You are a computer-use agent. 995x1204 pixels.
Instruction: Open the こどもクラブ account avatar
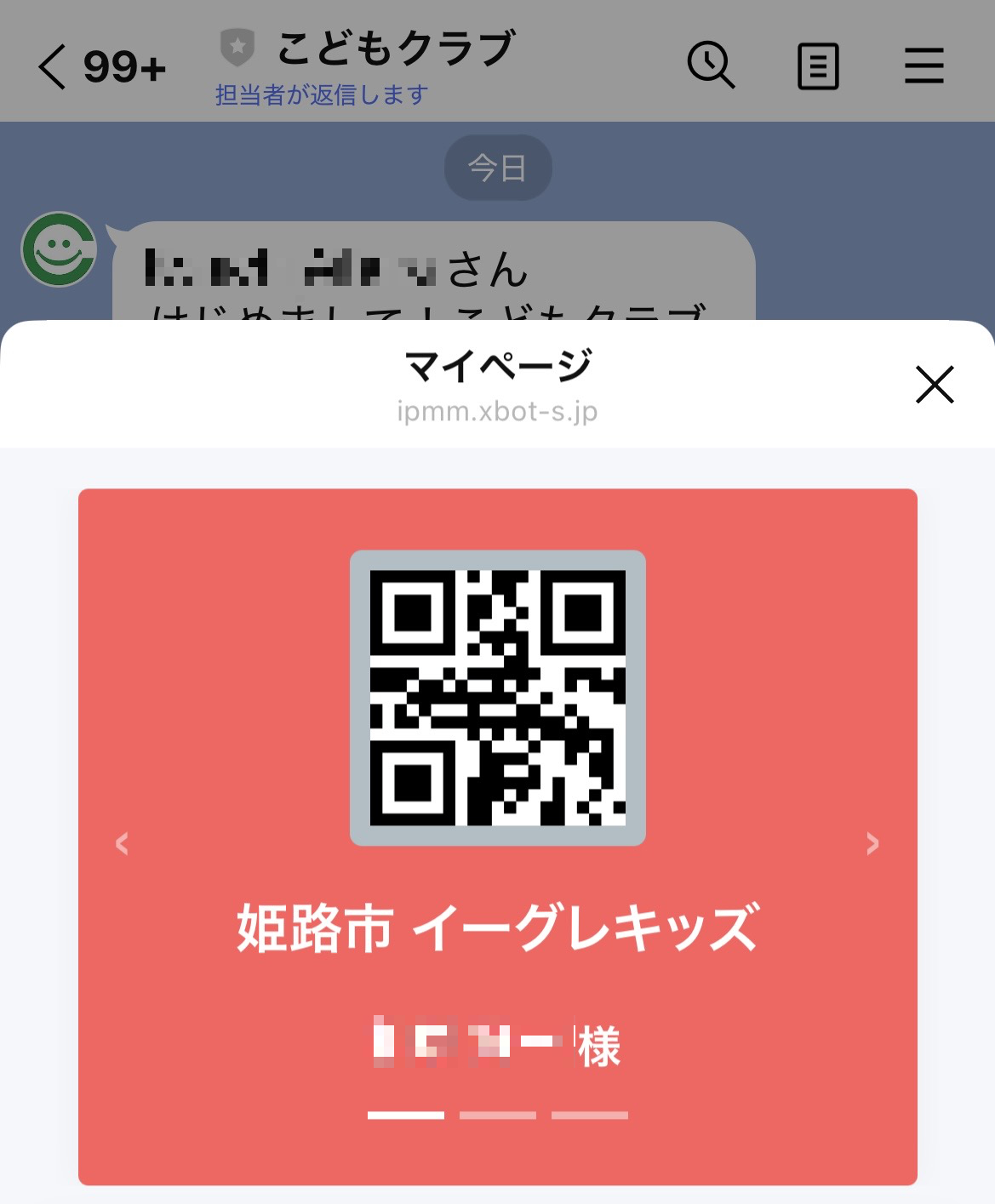click(x=59, y=249)
